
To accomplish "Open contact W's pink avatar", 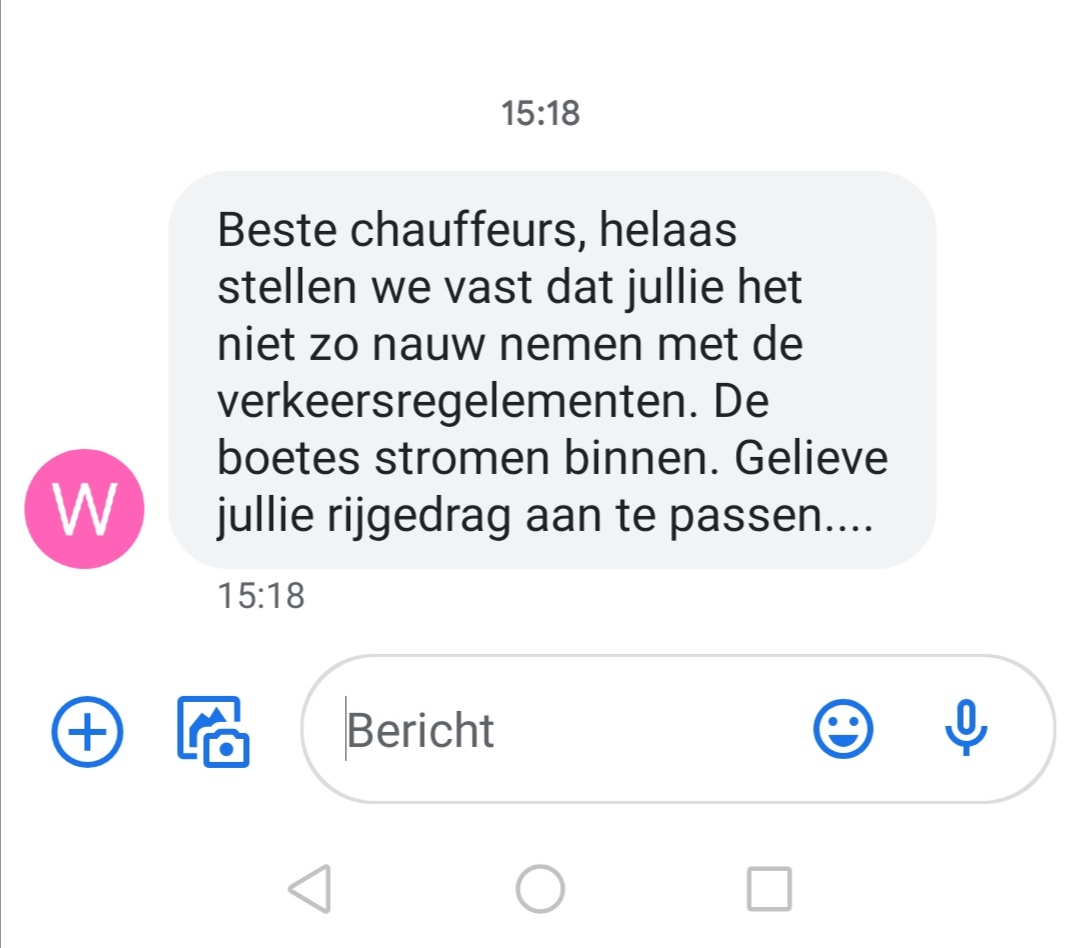I will (84, 509).
